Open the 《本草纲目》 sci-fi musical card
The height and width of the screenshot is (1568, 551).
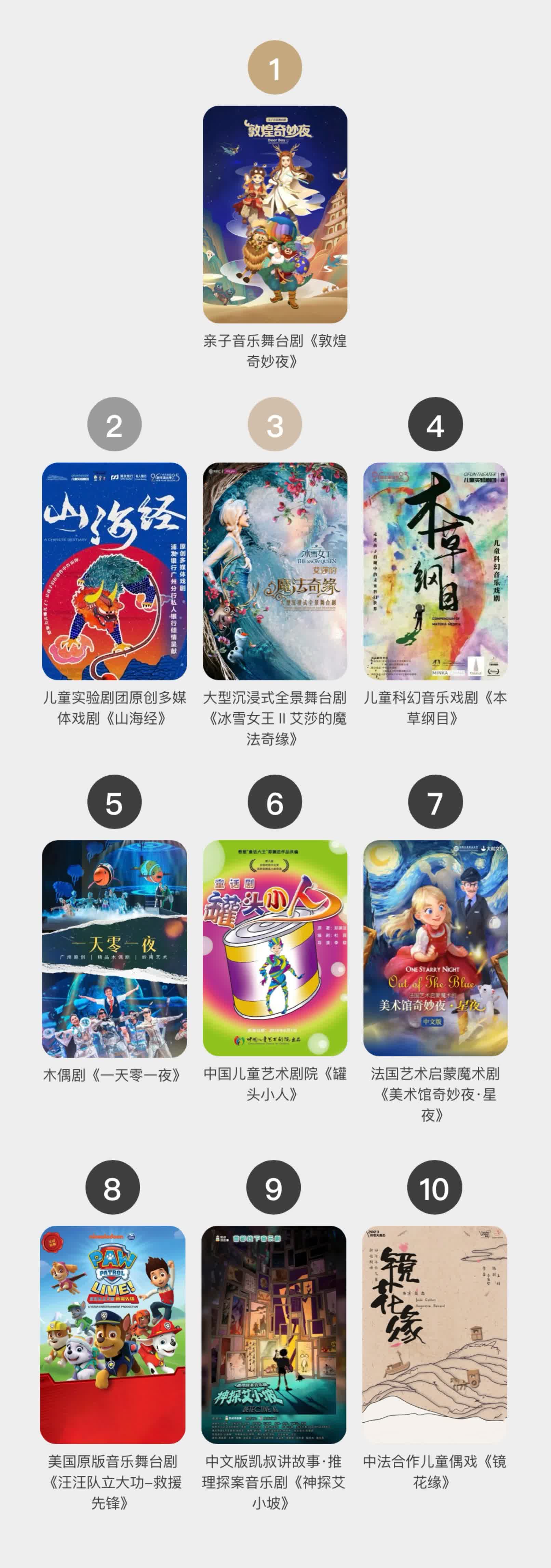[x=435, y=571]
